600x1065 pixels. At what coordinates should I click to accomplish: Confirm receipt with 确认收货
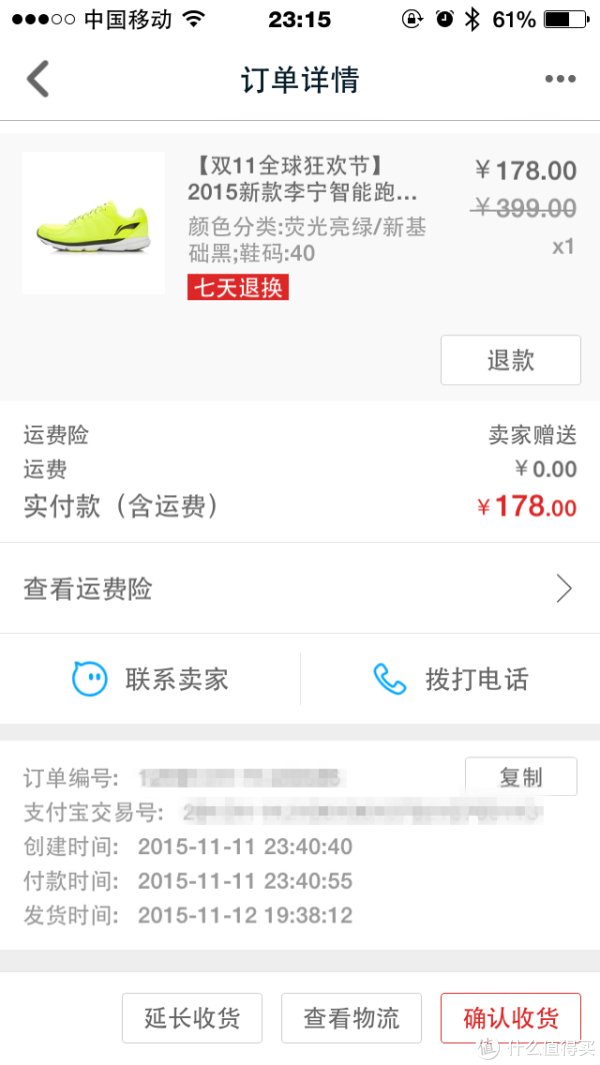pos(510,1018)
